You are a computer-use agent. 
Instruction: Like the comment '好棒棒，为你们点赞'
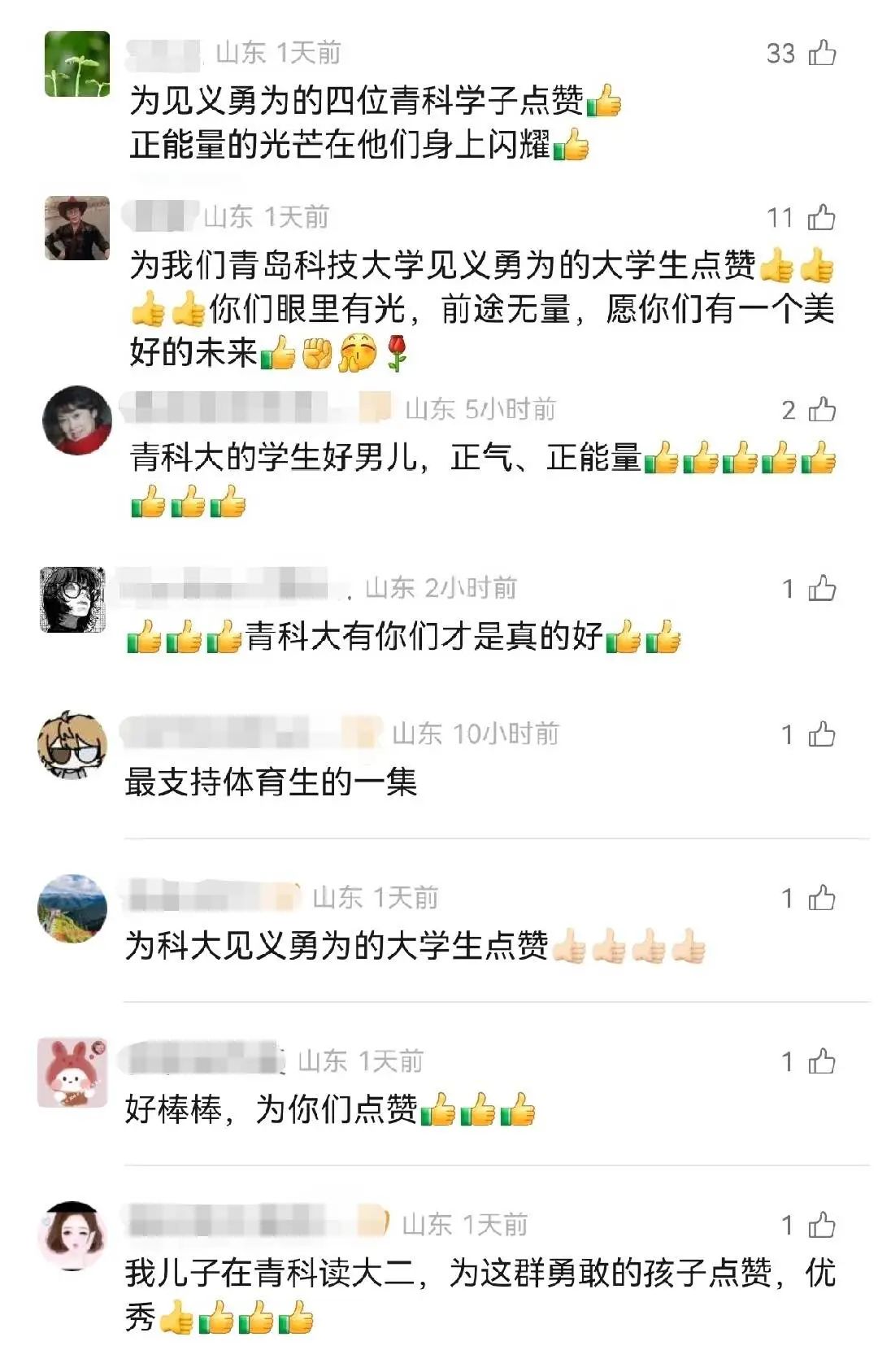pos(822,1061)
